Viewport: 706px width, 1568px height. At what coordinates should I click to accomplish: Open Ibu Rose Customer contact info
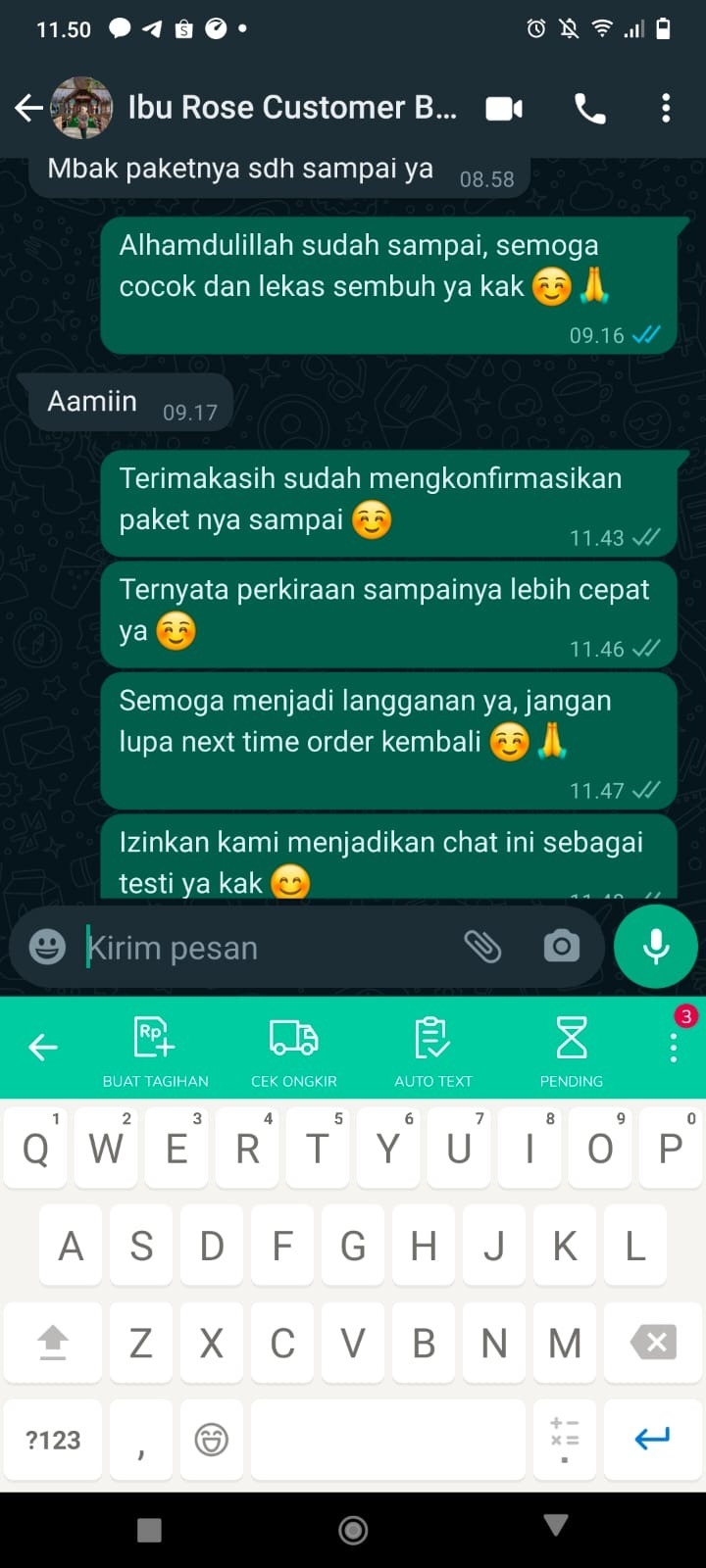[292, 108]
